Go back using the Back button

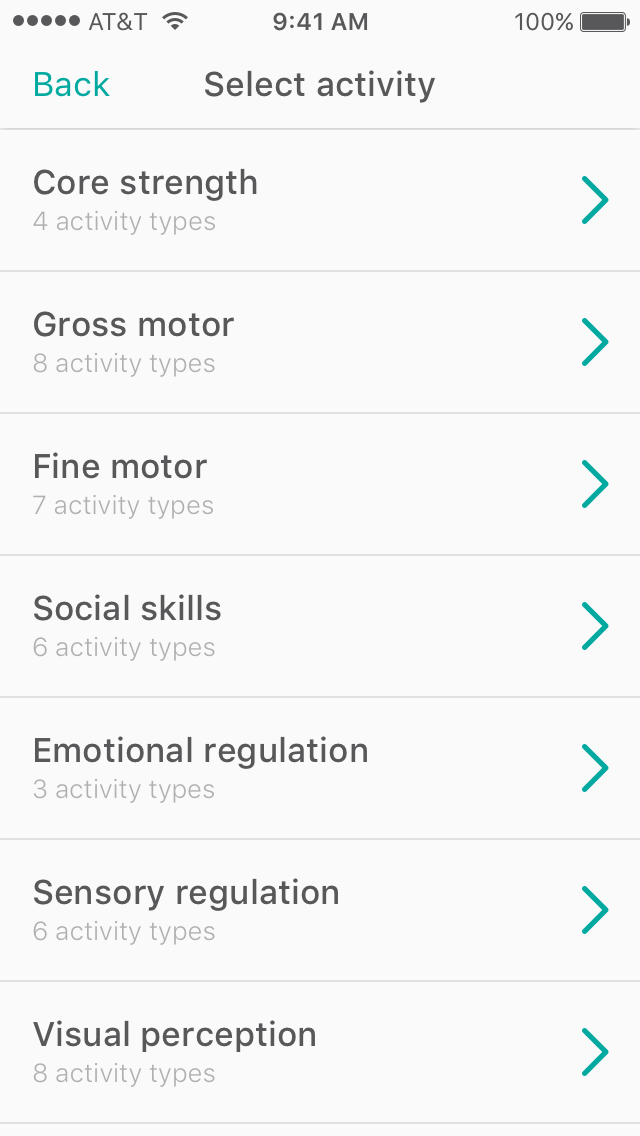(71, 85)
